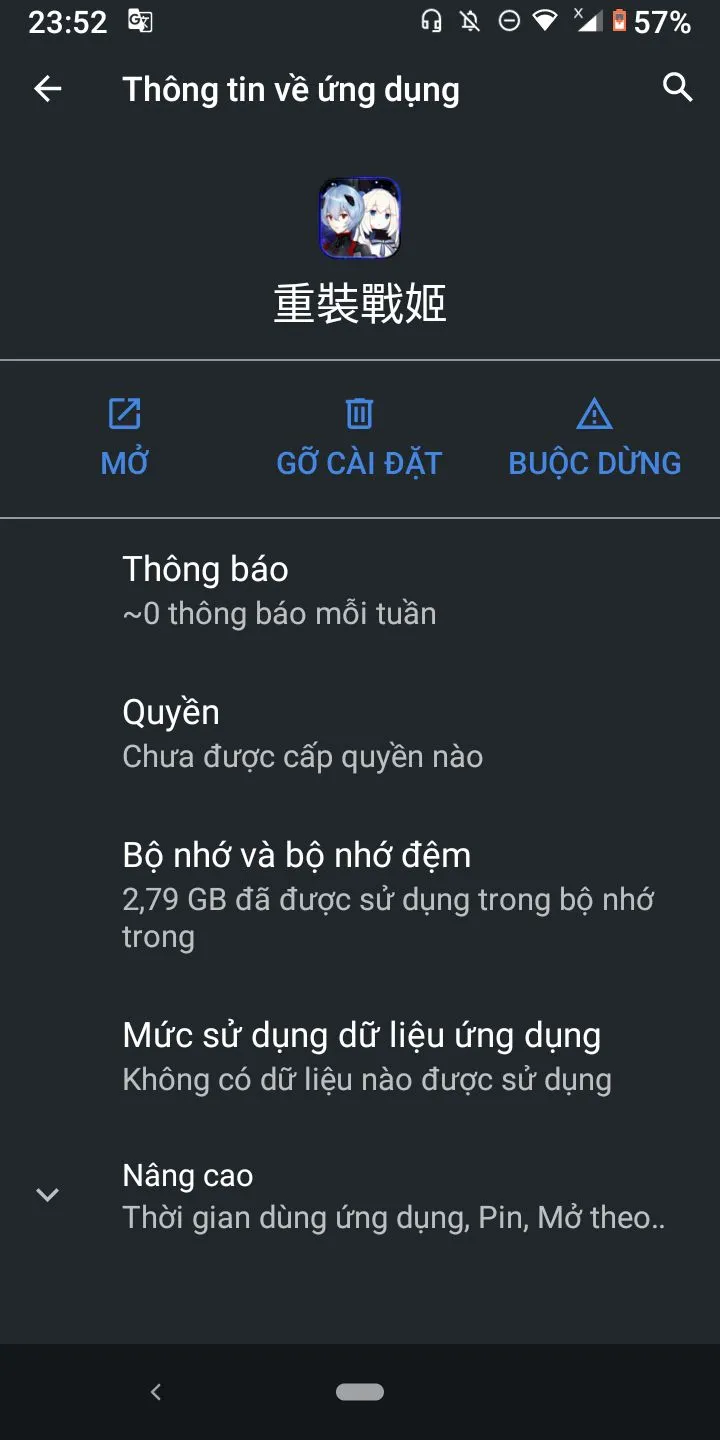The width and height of the screenshot is (720, 1440).
Task: Open the search icon in the app bar
Action: coord(678,88)
